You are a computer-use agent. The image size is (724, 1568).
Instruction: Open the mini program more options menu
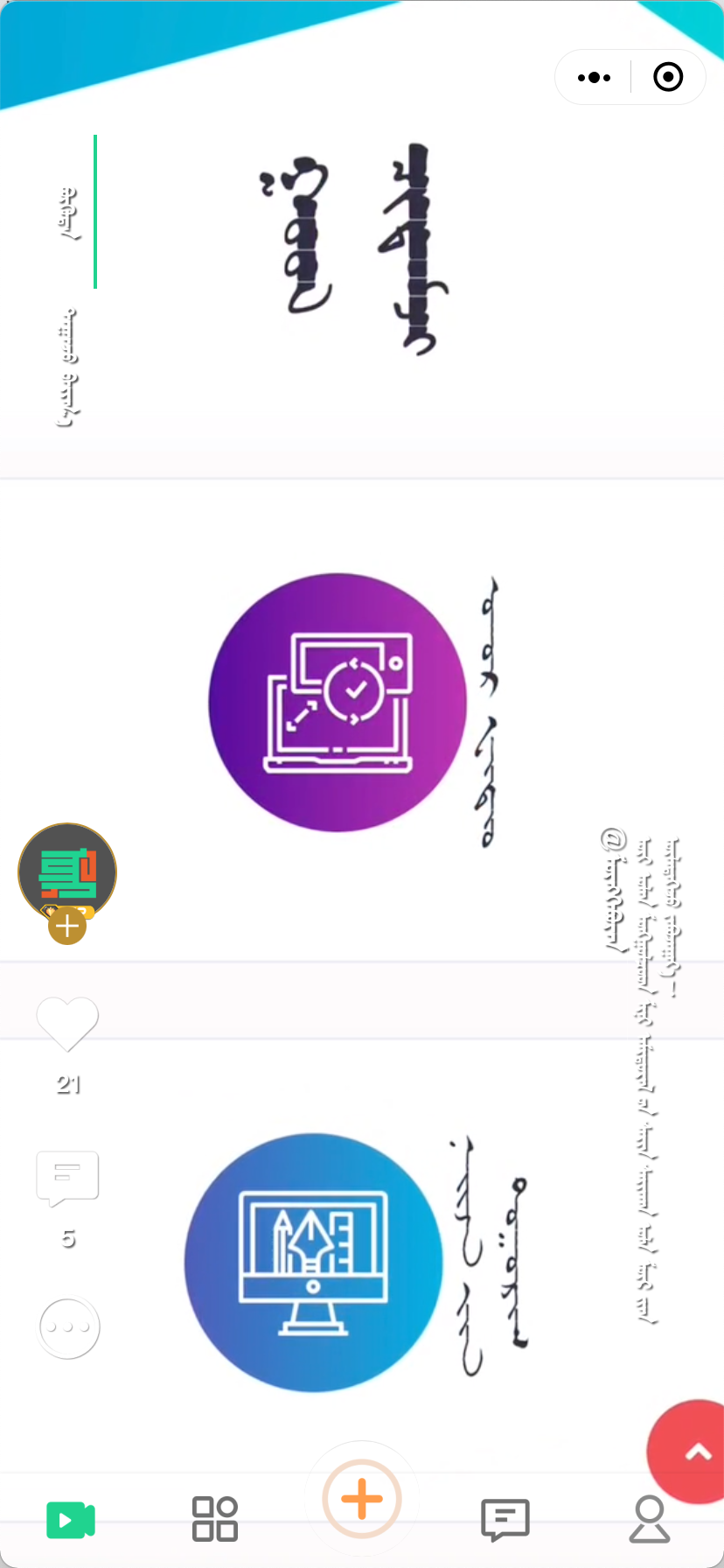[595, 77]
